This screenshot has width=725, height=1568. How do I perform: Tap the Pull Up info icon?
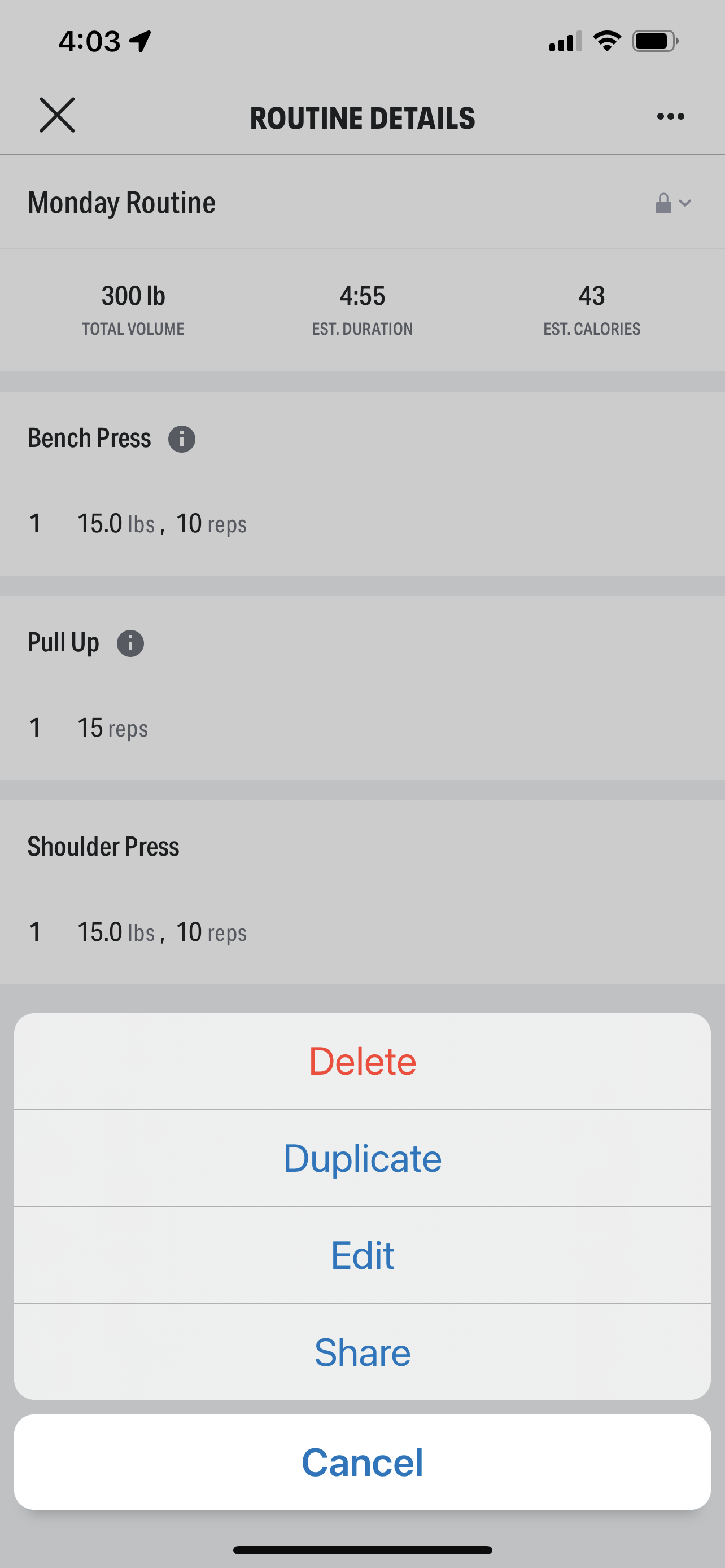(x=130, y=642)
